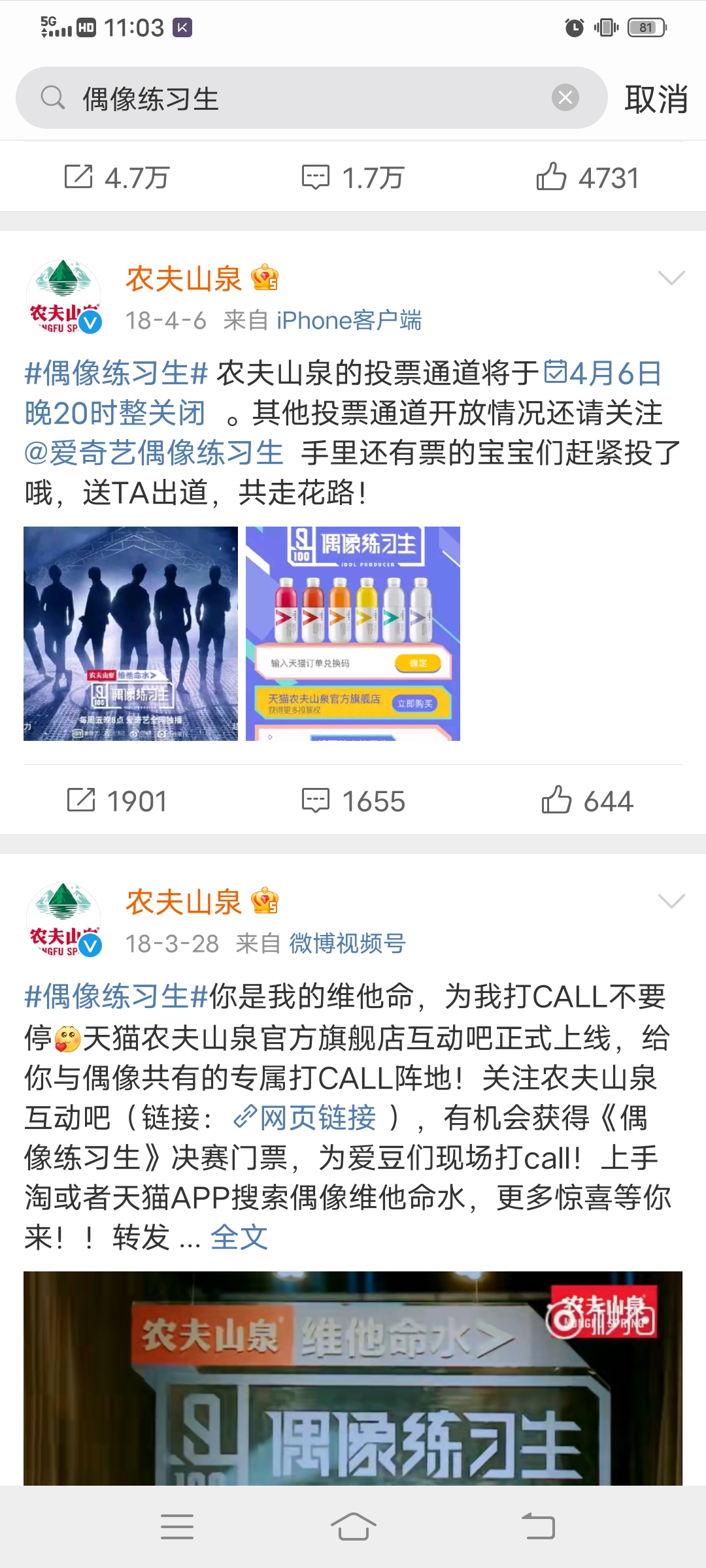
Task: Tap 取消 to cancel search
Action: point(656,99)
